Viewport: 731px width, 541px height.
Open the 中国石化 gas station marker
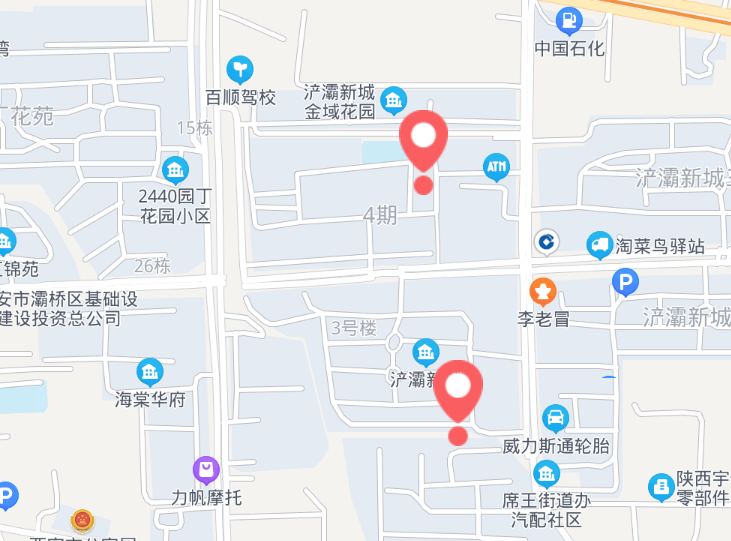coord(569,19)
